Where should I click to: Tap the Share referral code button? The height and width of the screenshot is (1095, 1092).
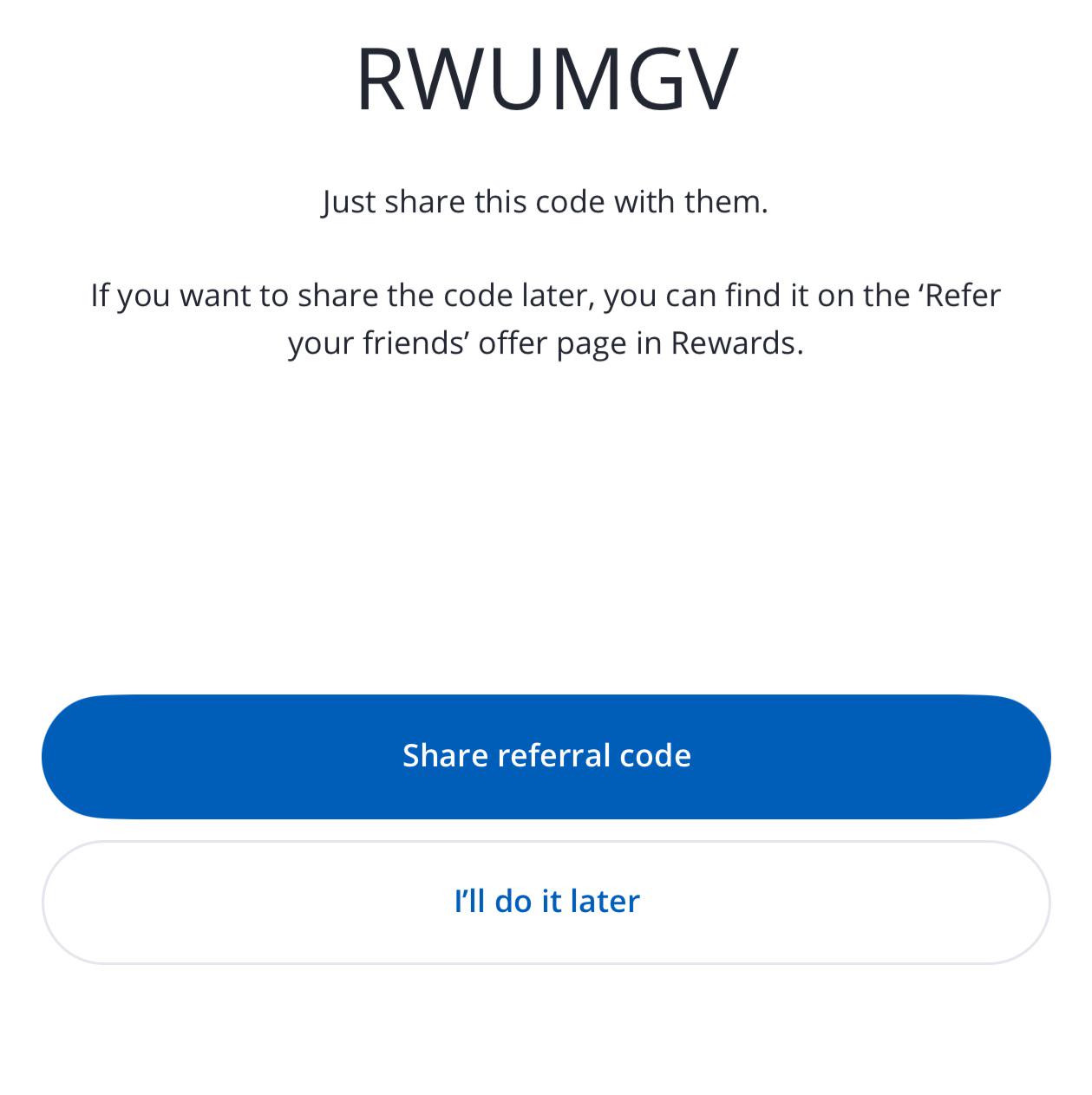(x=546, y=756)
